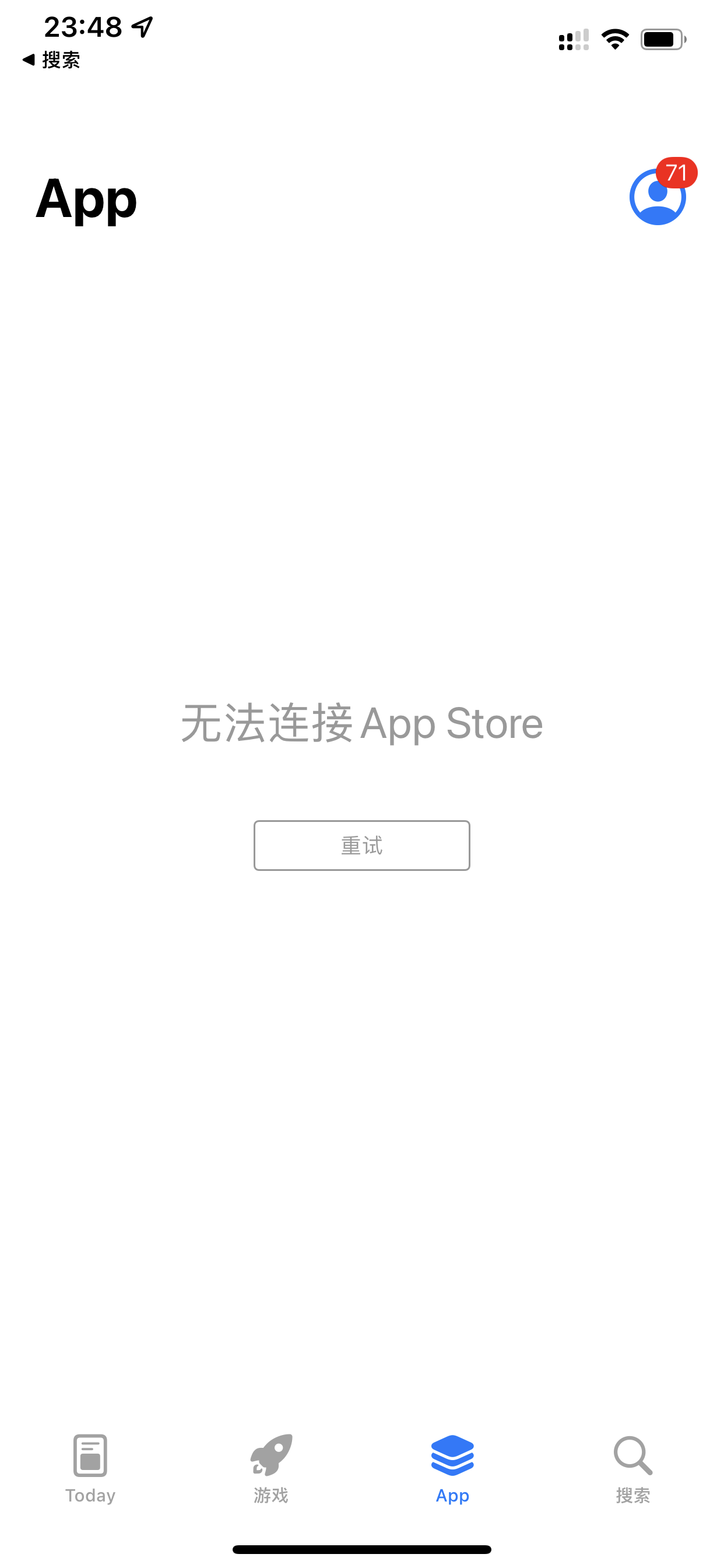The image size is (724, 1568).
Task: Switch to the Today tab
Action: [90, 1468]
